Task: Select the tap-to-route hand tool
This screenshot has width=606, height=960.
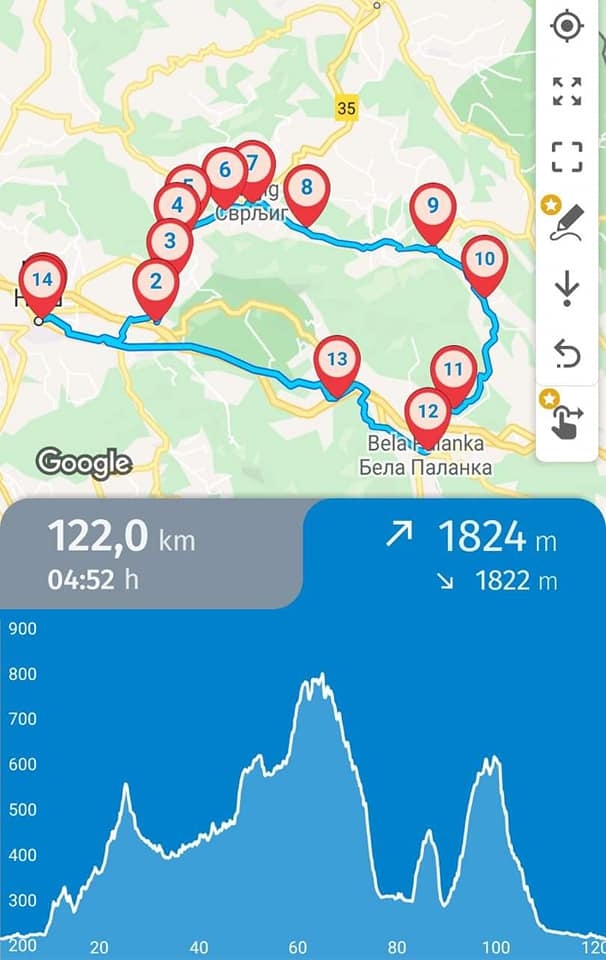Action: [x=567, y=419]
